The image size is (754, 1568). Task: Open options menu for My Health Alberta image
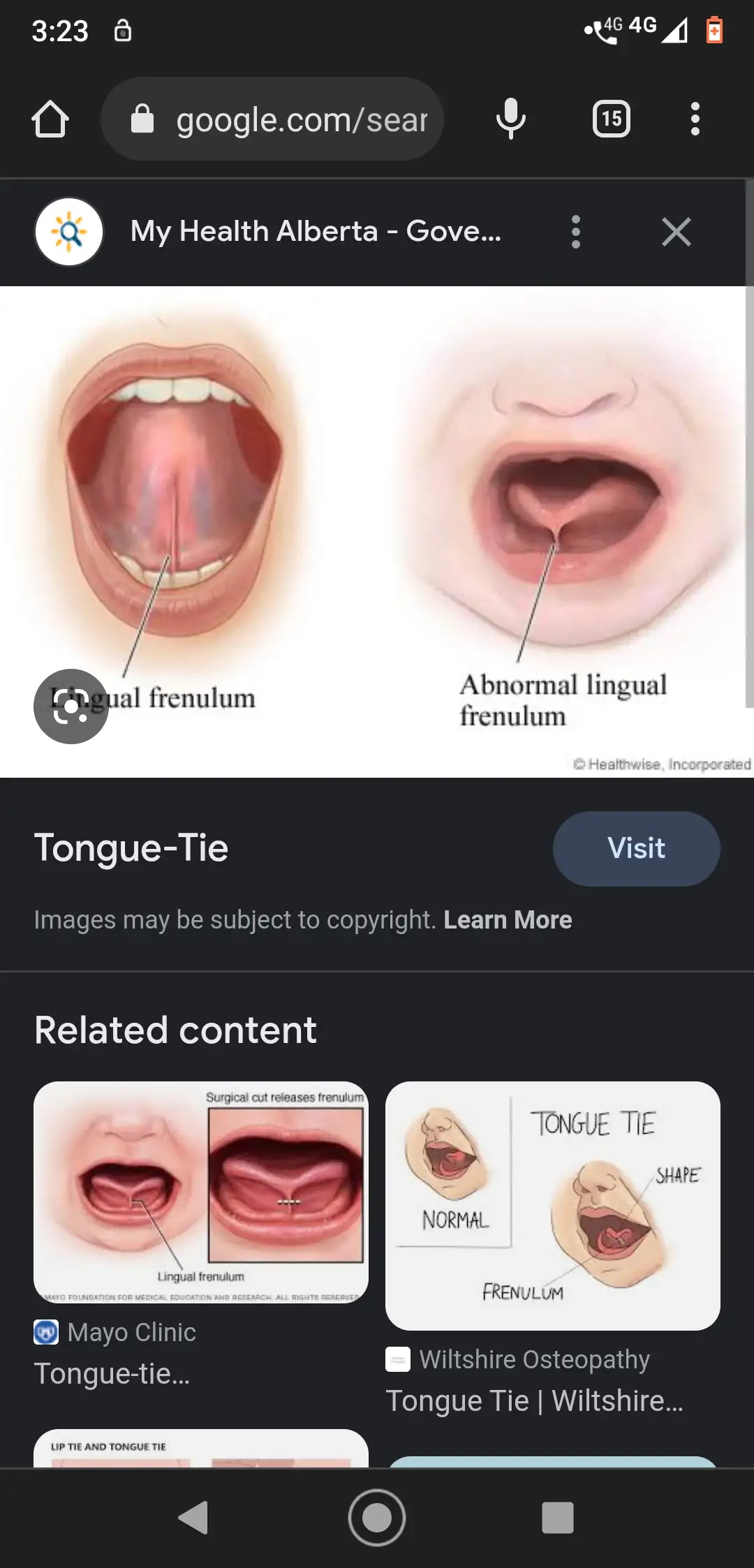(575, 232)
